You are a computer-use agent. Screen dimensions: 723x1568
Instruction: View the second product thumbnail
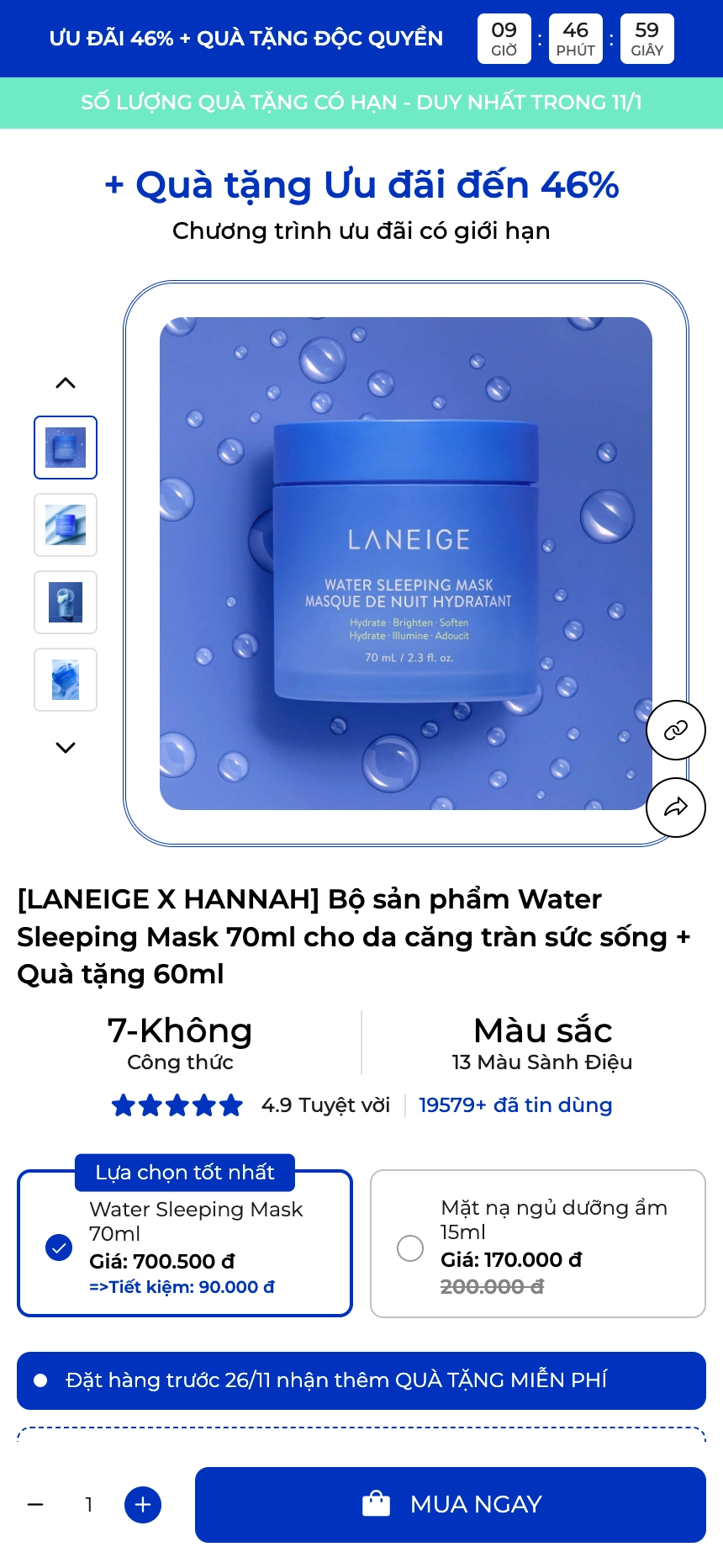[66, 525]
